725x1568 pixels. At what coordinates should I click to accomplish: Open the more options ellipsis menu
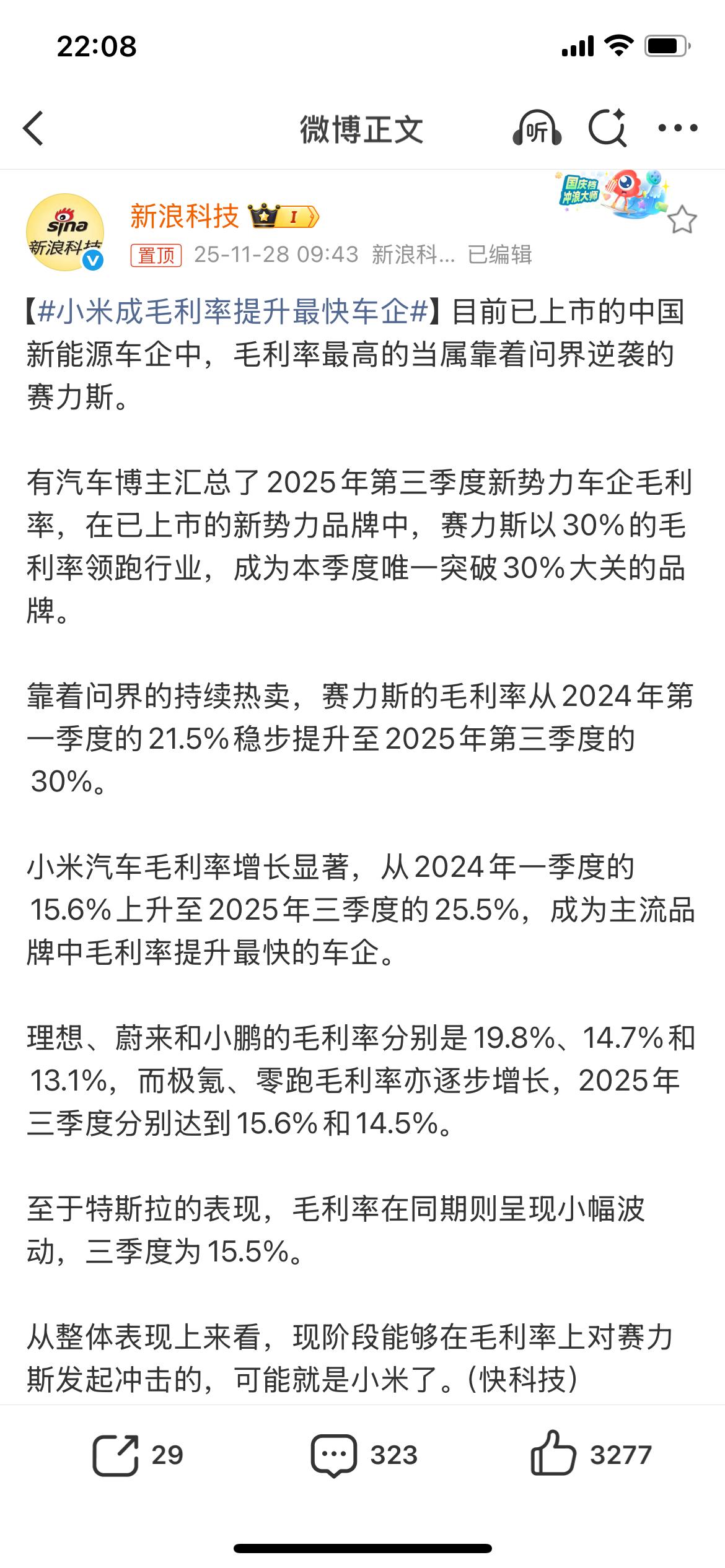point(677,128)
